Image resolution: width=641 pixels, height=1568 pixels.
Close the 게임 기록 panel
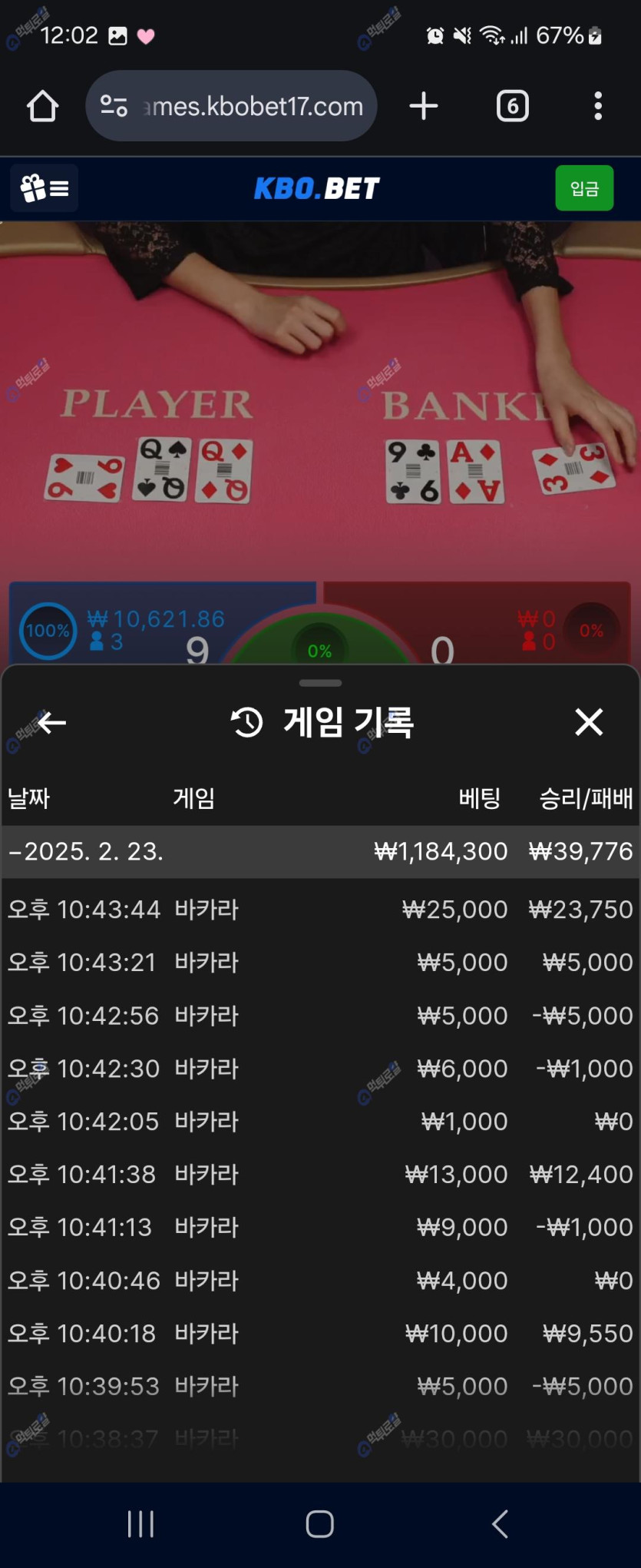588,722
